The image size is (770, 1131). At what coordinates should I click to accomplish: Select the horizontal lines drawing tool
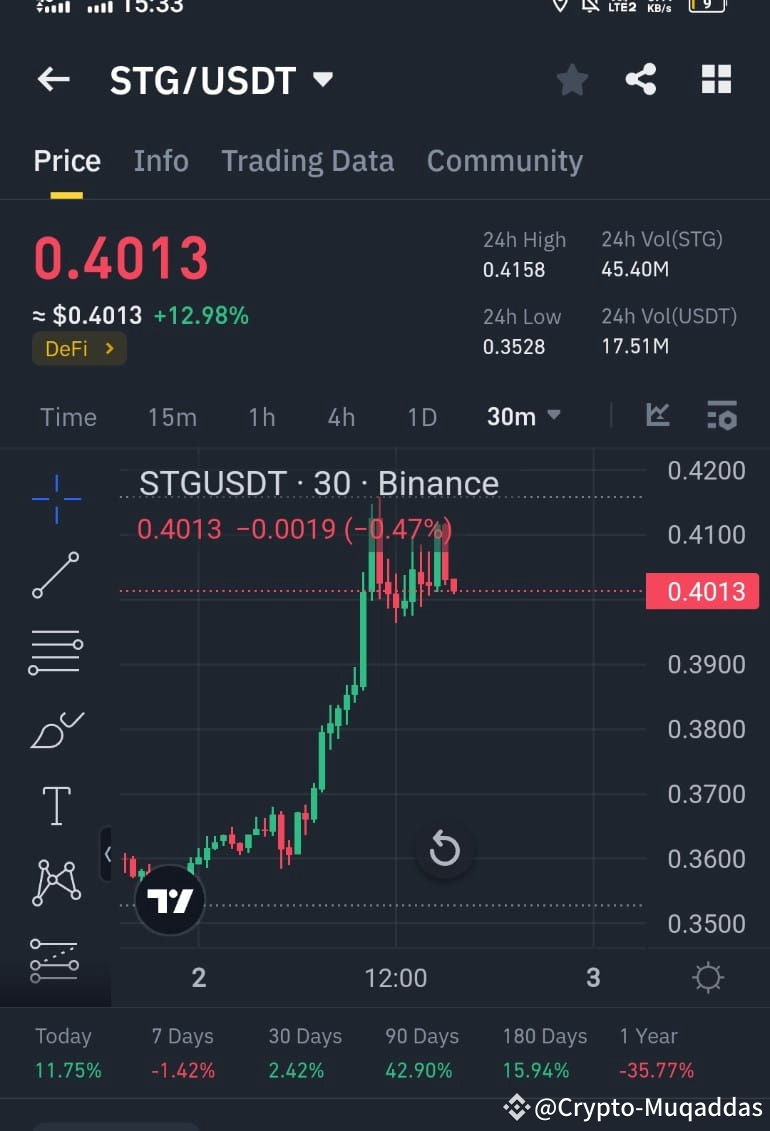55,652
